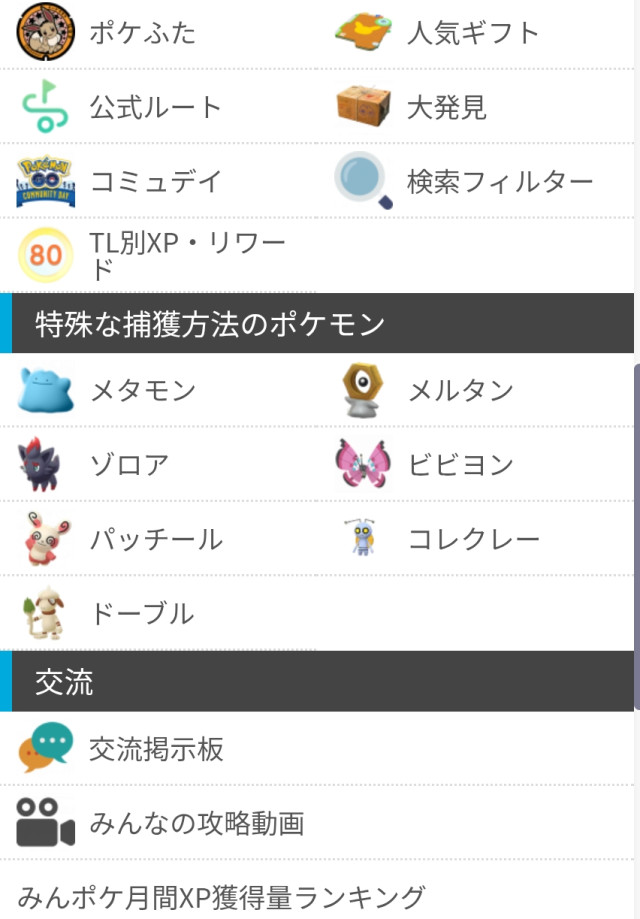Open the 交流掲示板 board
640x919 pixels.
coord(155,749)
